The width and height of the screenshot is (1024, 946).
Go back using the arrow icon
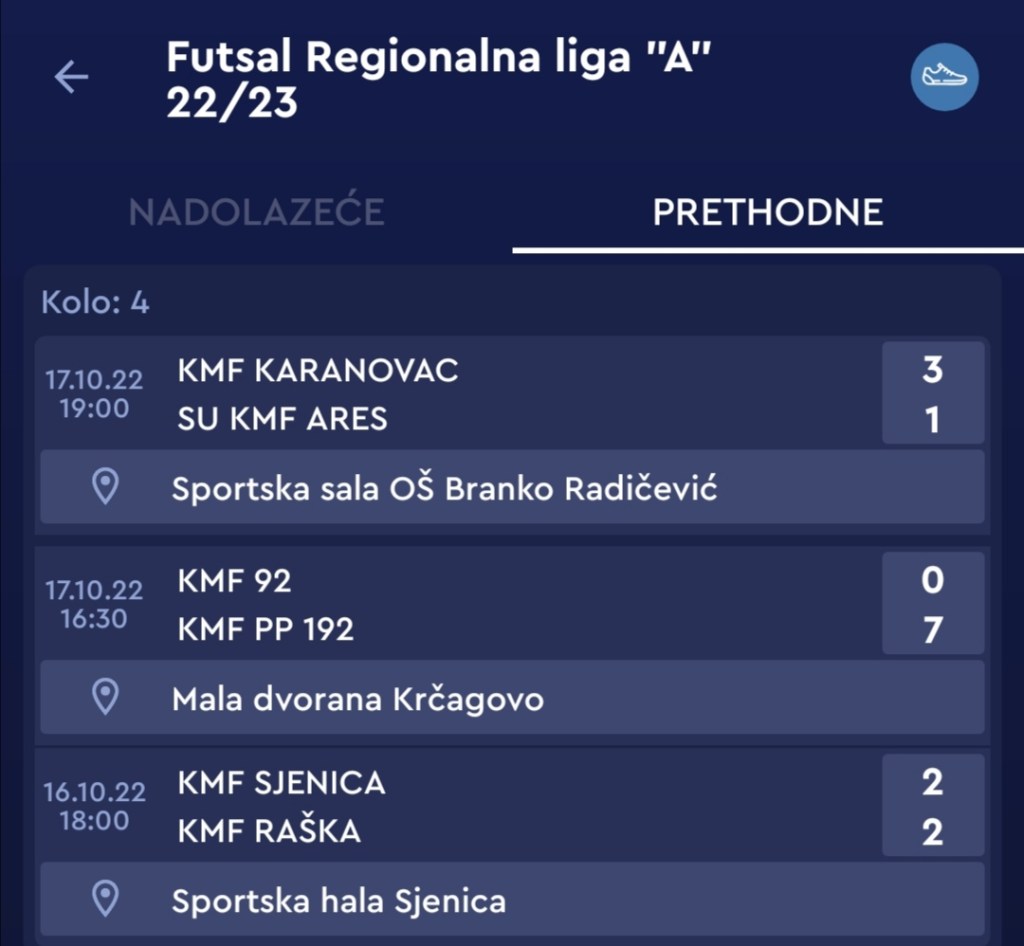point(71,77)
